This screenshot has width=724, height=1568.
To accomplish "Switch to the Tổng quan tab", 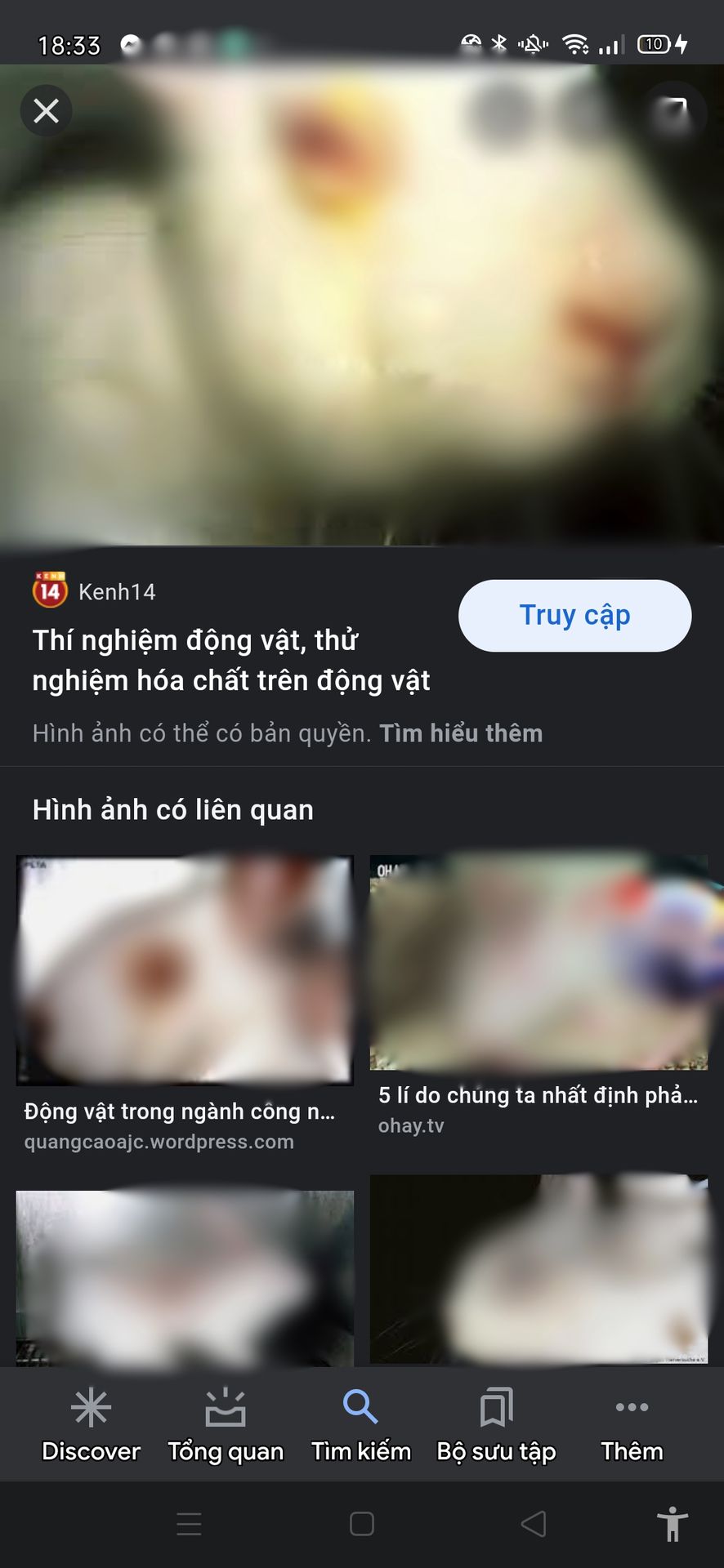I will point(226,1425).
